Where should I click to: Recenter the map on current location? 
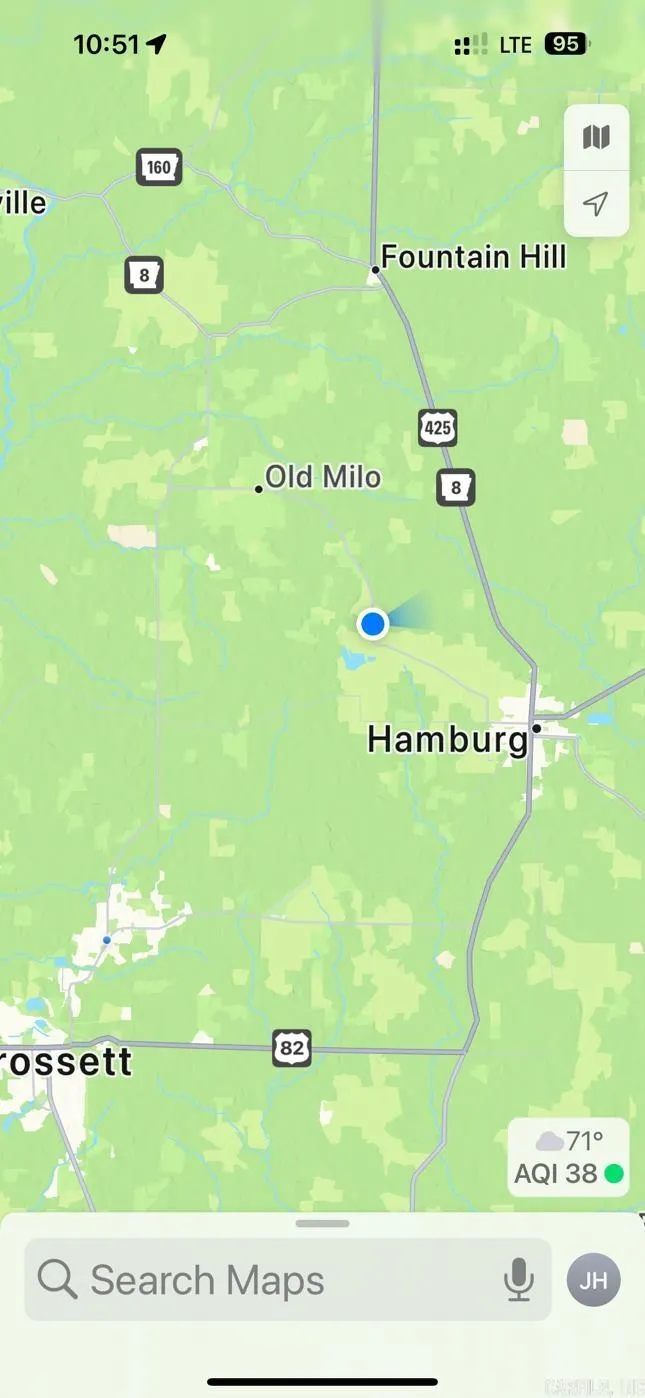tap(596, 204)
